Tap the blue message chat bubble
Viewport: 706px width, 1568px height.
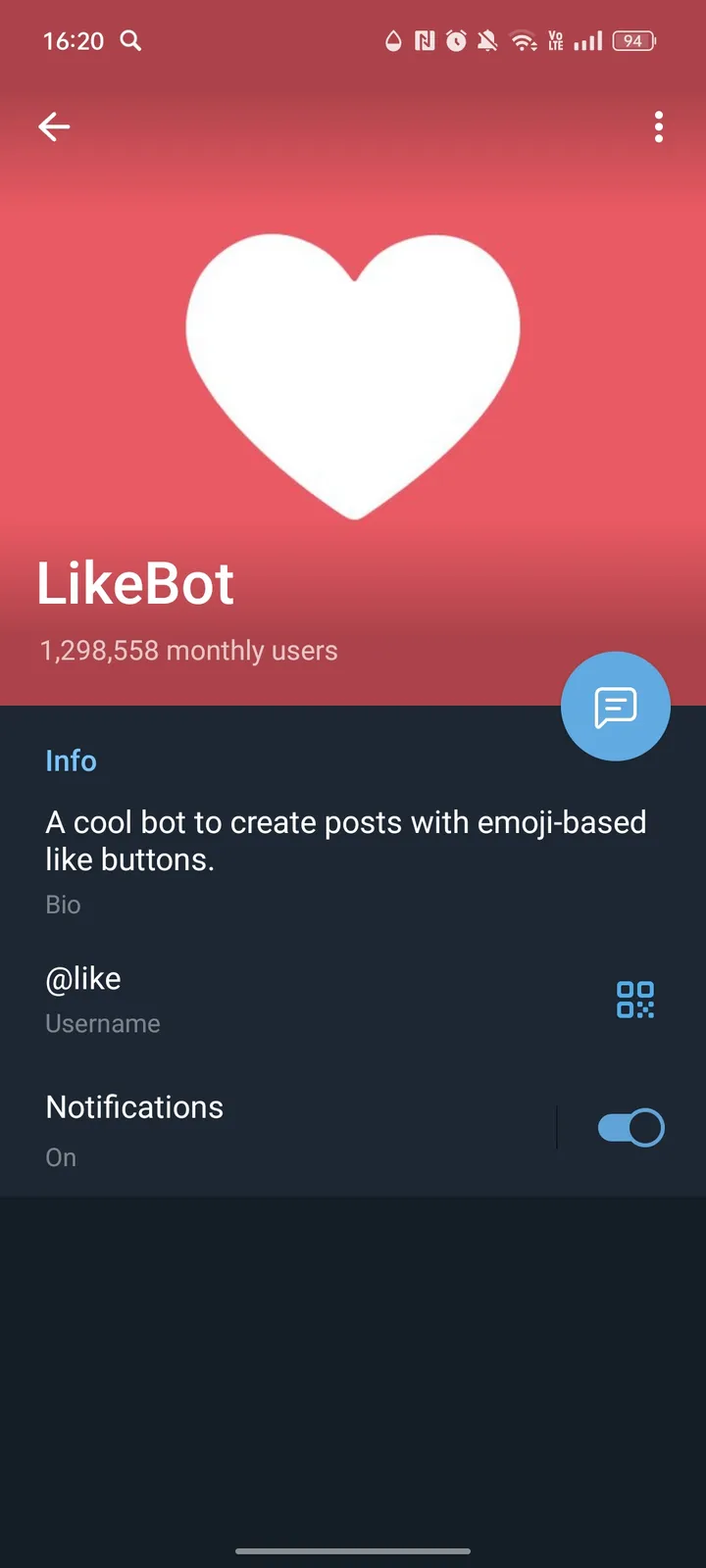615,706
